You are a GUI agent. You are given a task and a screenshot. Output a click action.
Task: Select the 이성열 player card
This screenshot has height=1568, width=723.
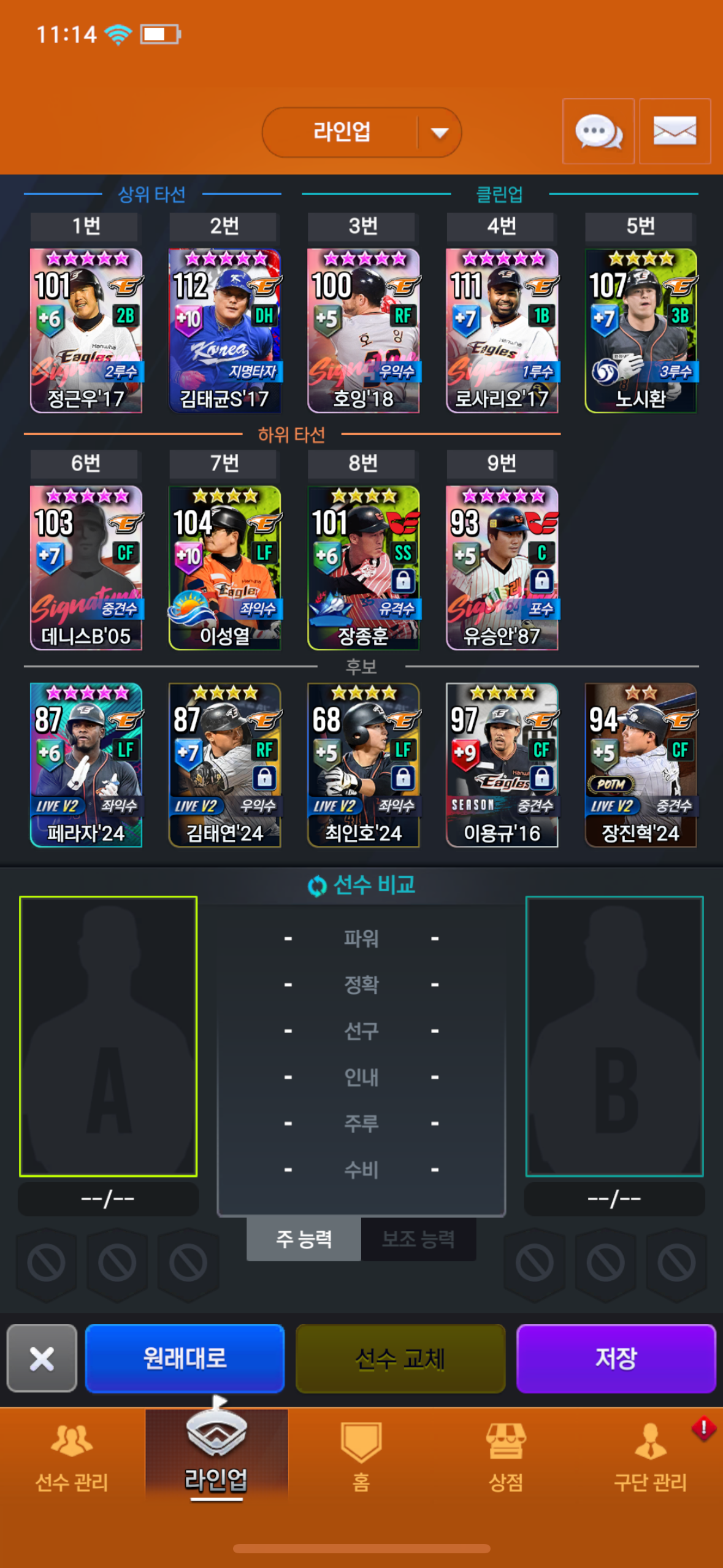(x=225, y=568)
